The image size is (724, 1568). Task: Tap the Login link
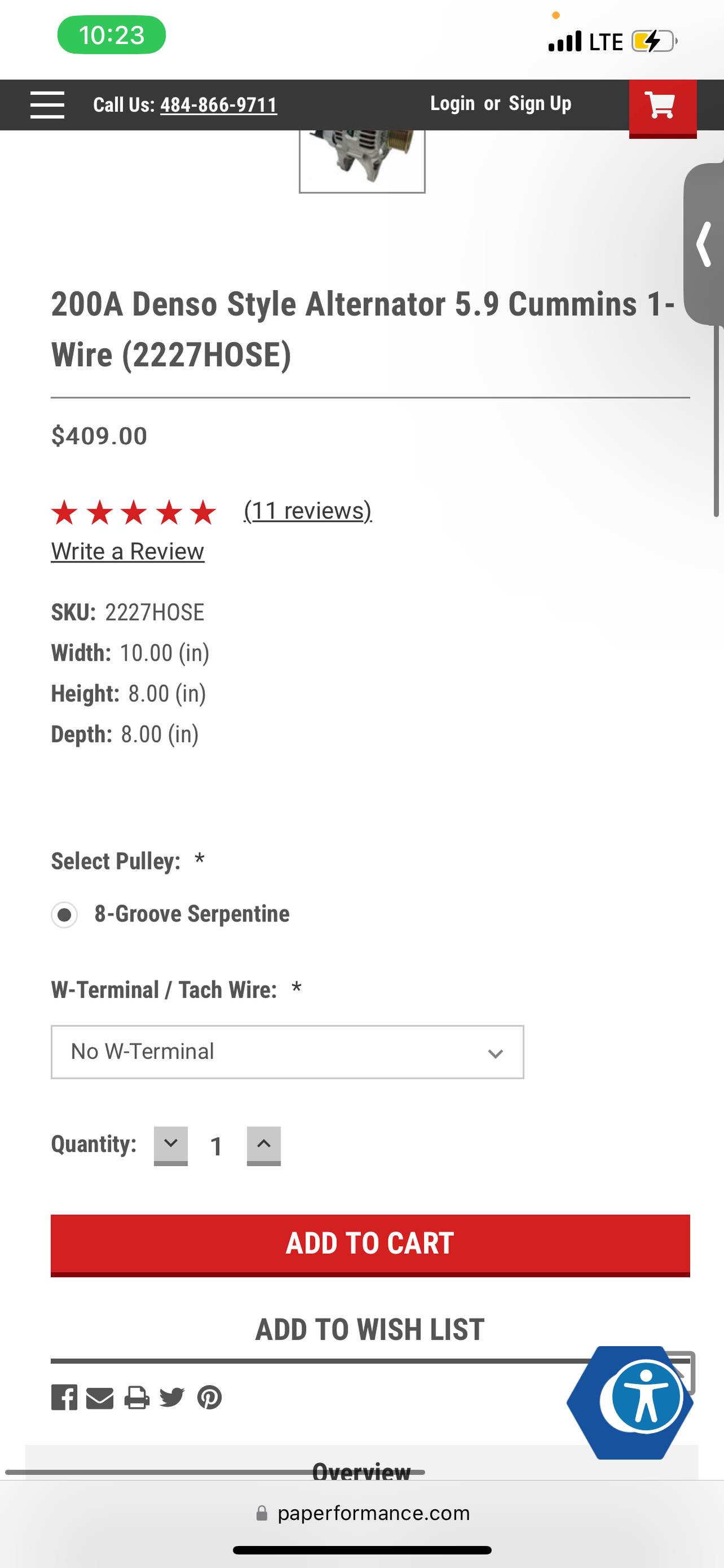452,103
